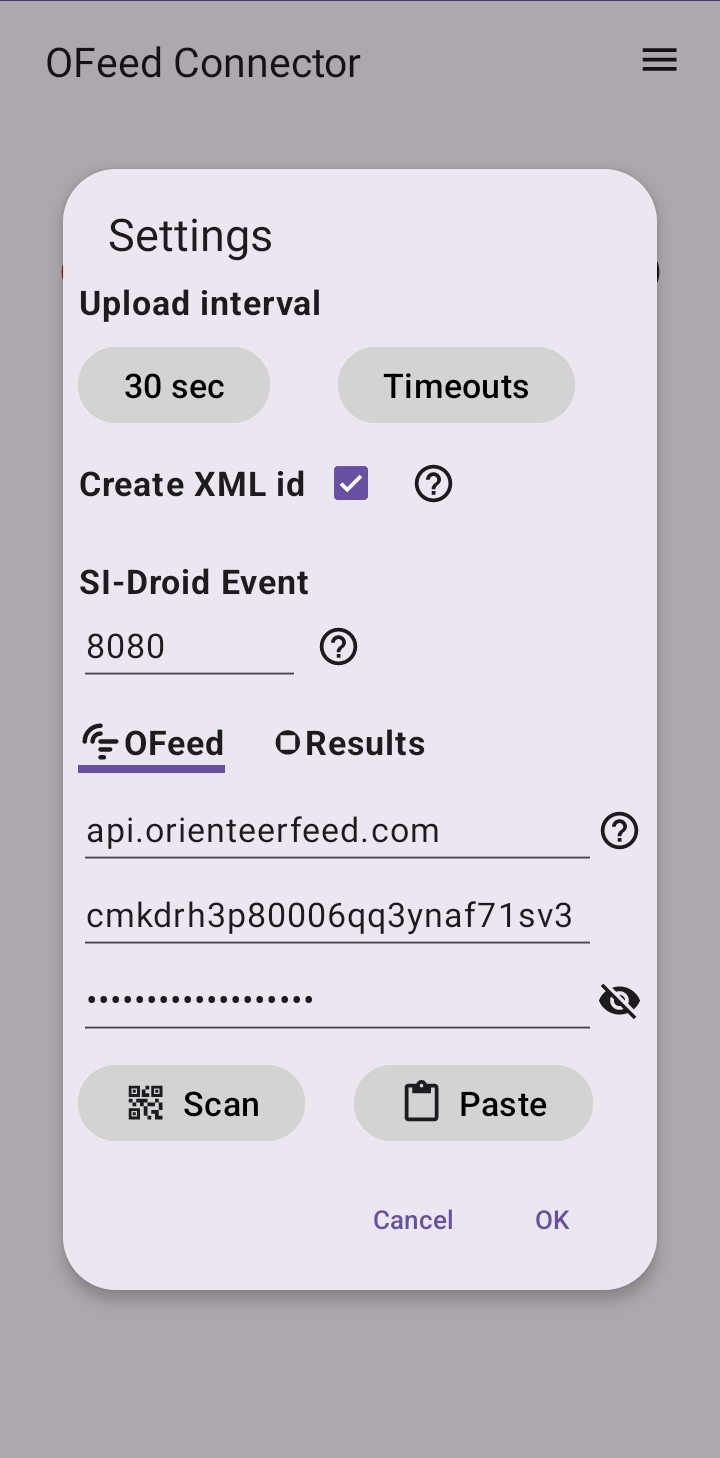Image resolution: width=720 pixels, height=1458 pixels.
Task: Confirm settings with OK
Action: click(x=551, y=1220)
